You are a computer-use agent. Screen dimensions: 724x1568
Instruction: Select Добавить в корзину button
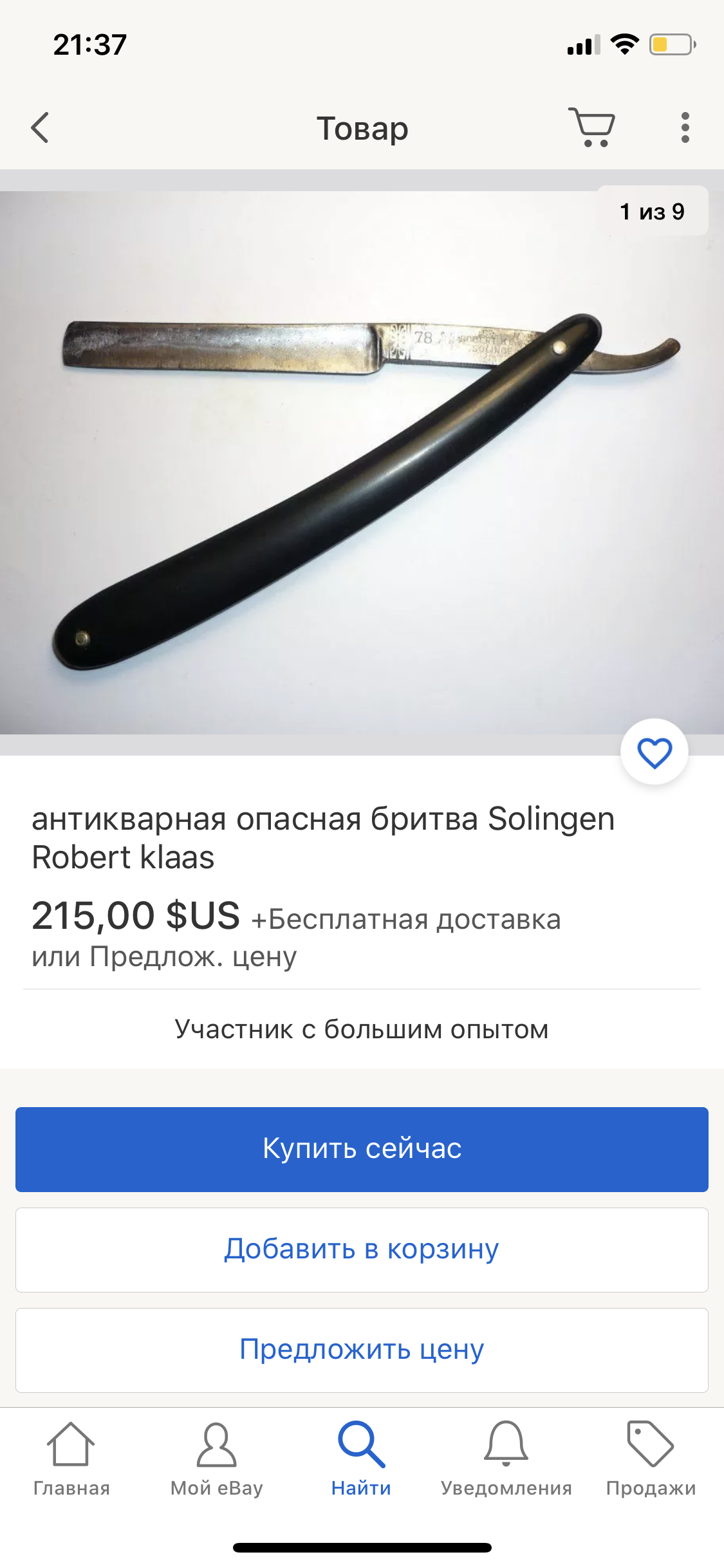tap(362, 1249)
